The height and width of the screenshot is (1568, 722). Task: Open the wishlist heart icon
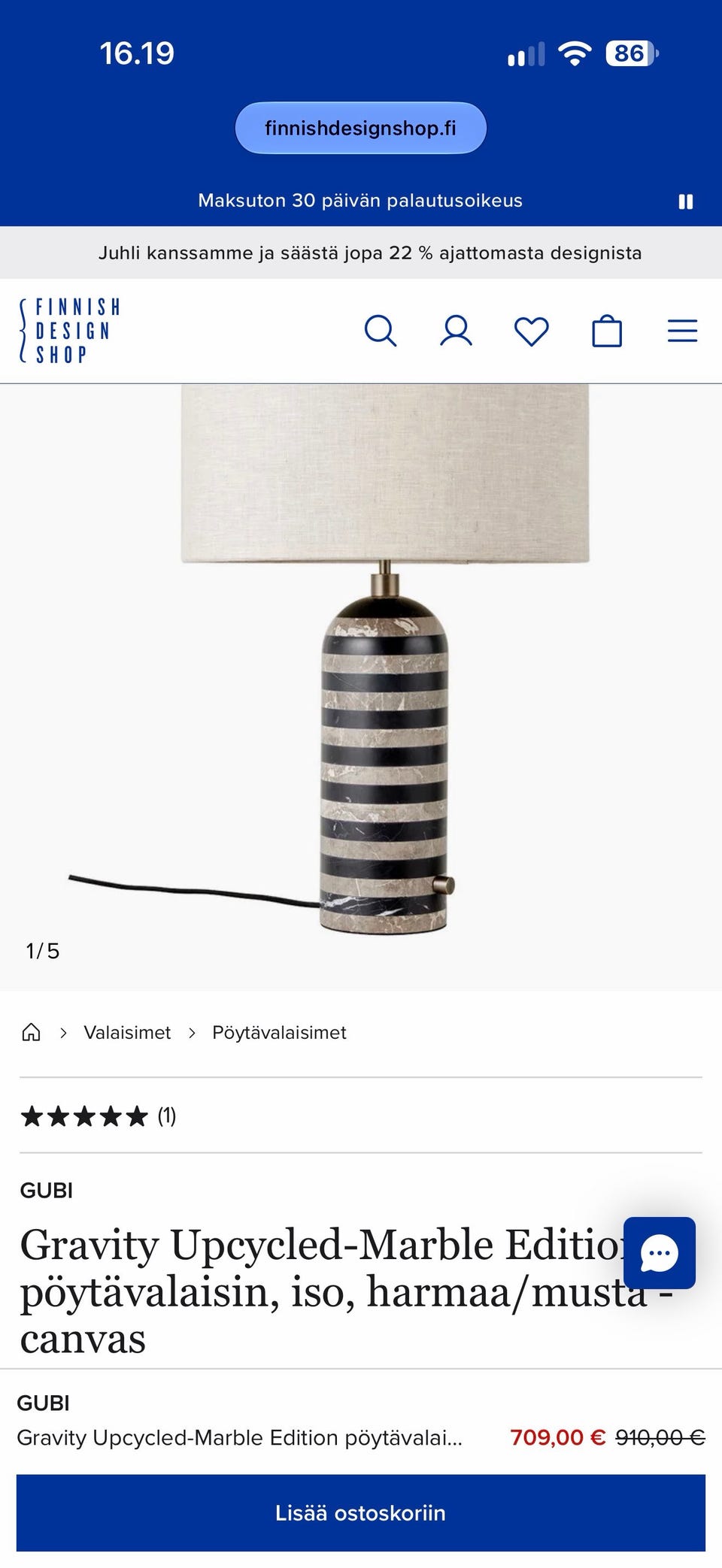[x=532, y=331]
